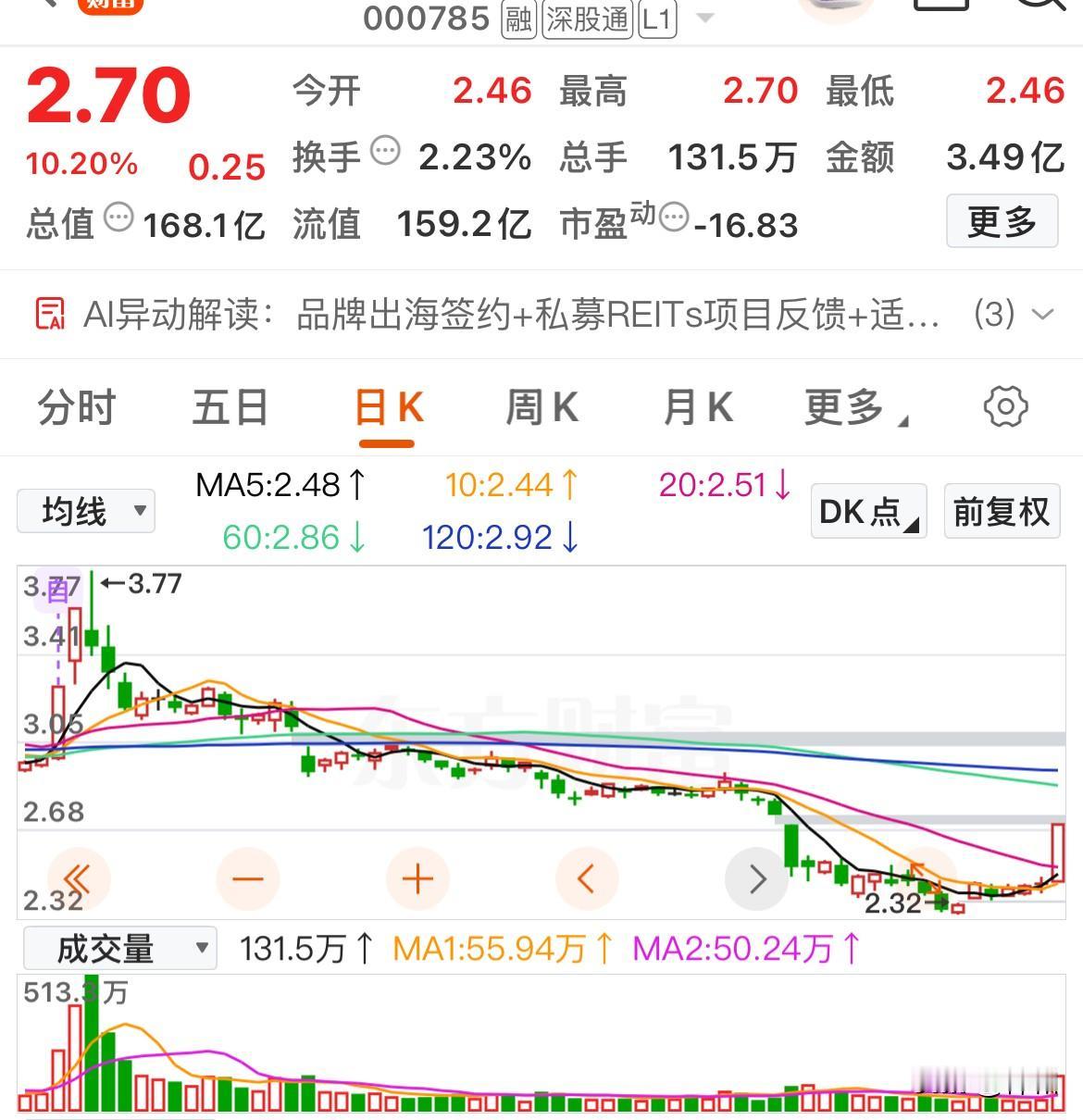Zoom out of the chart with the minus icon
Image resolution: width=1083 pixels, height=1120 pixels.
pos(247,878)
